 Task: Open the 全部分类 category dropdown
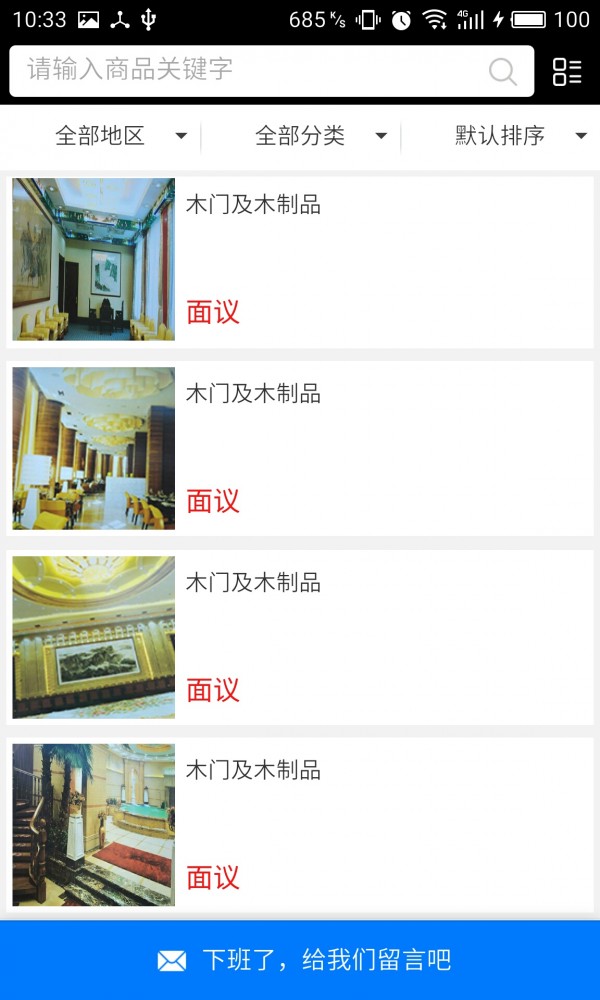[320, 136]
